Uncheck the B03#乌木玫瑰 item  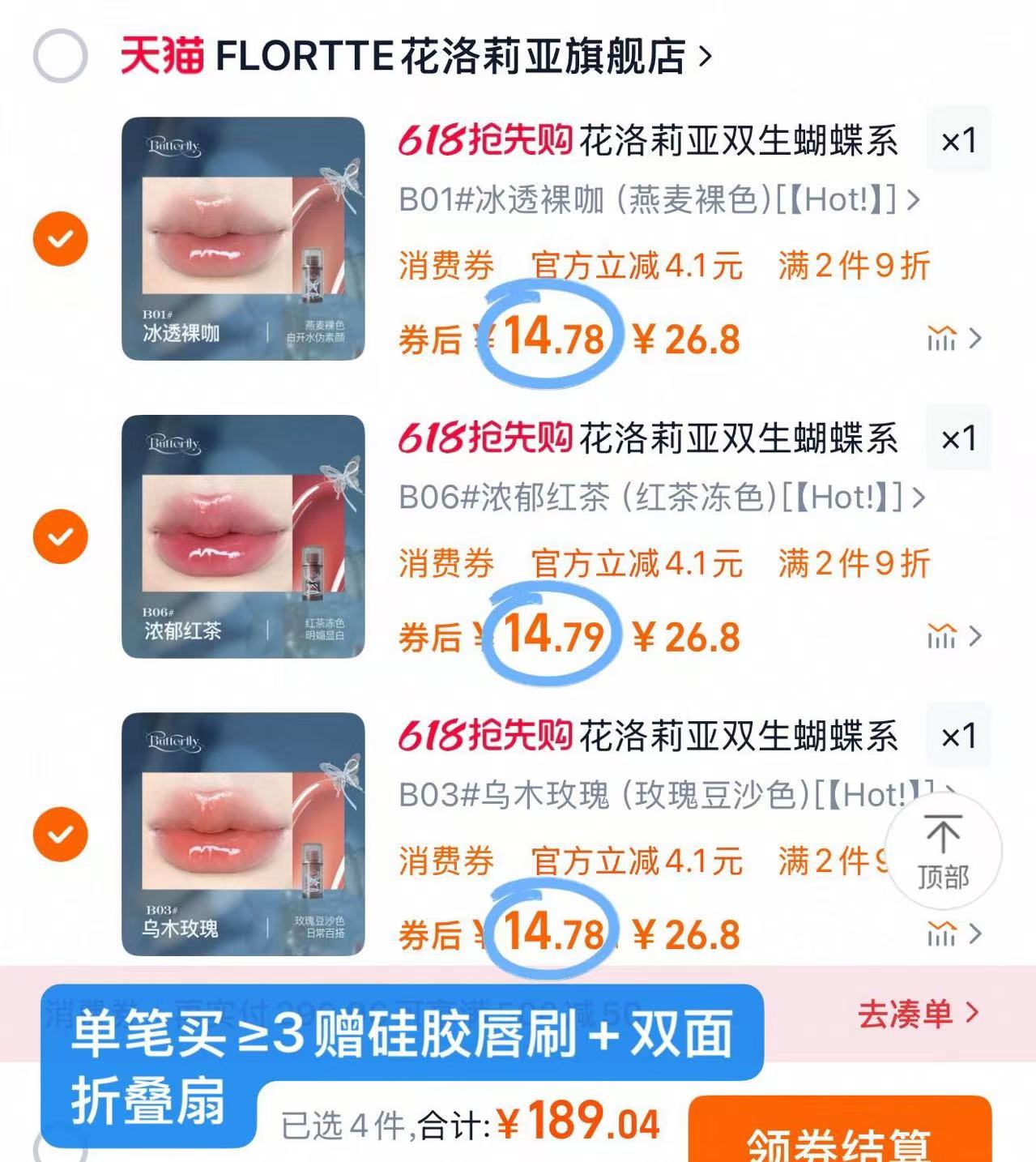60,834
